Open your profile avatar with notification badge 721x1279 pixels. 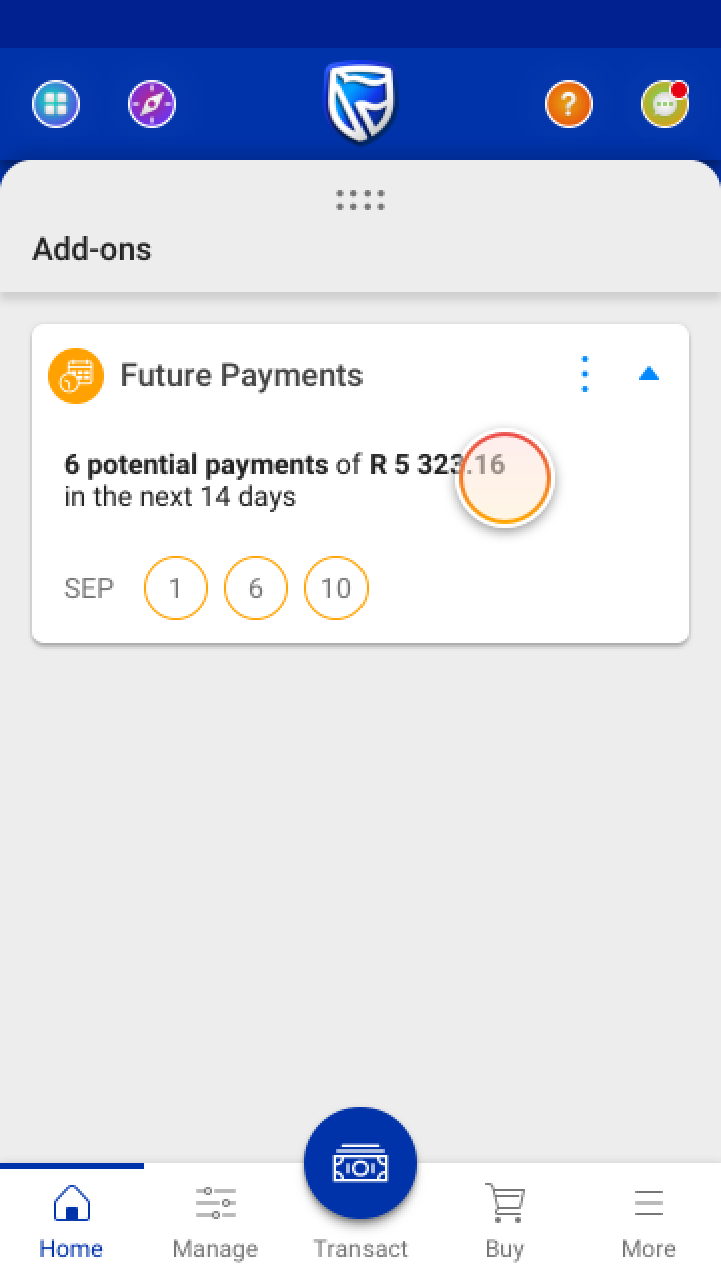[664, 103]
